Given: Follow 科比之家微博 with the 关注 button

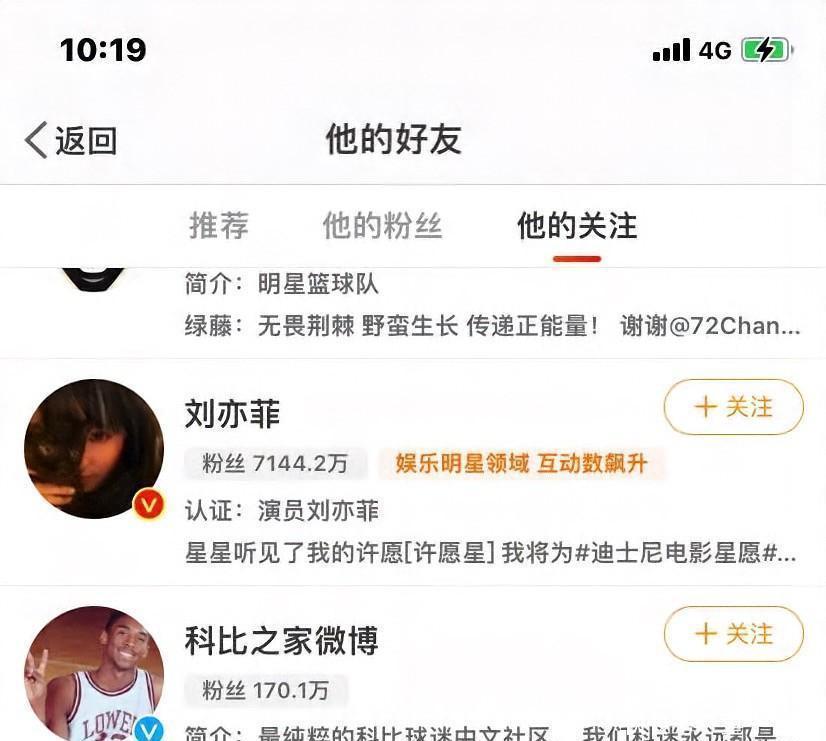Looking at the screenshot, I should tap(733, 634).
